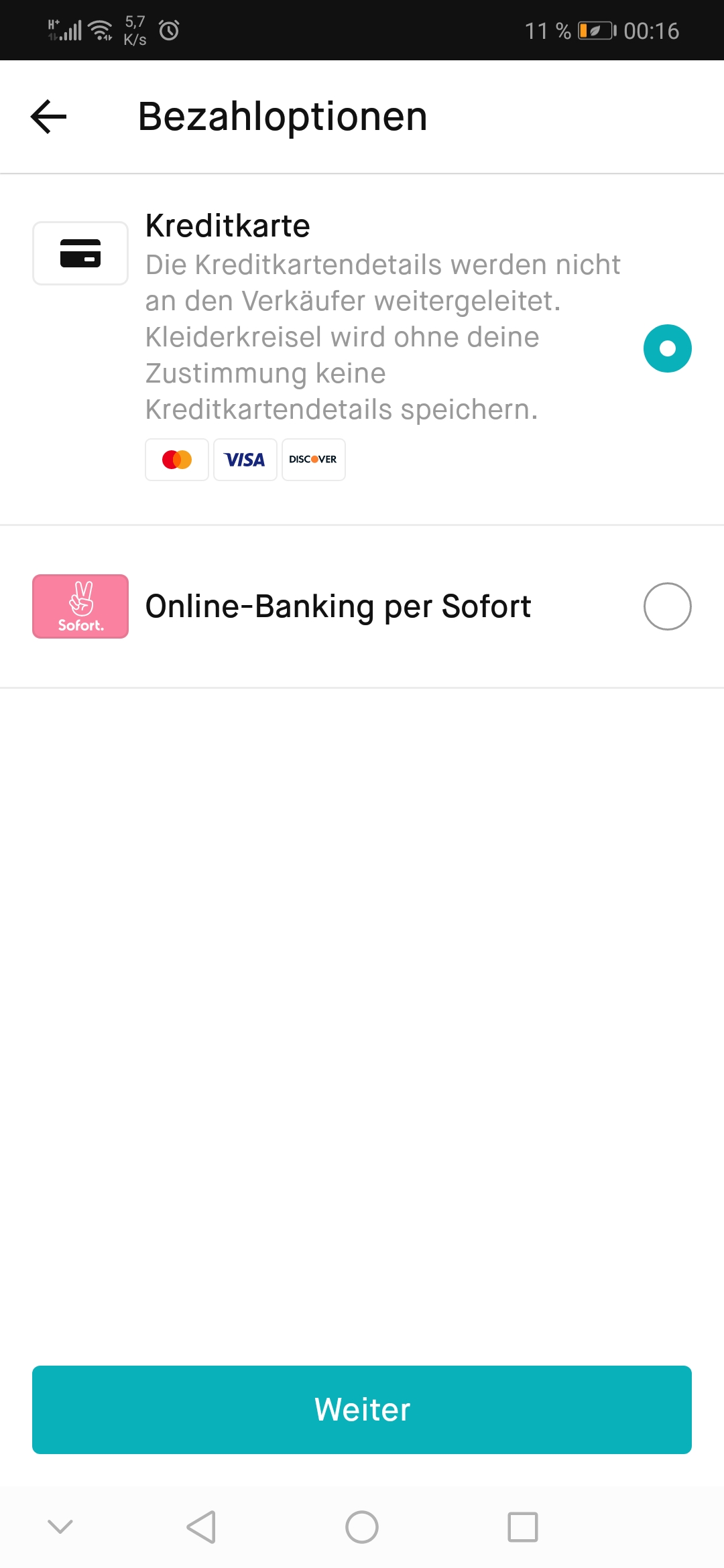
Task: Tap the Weiter button
Action: 362,1409
